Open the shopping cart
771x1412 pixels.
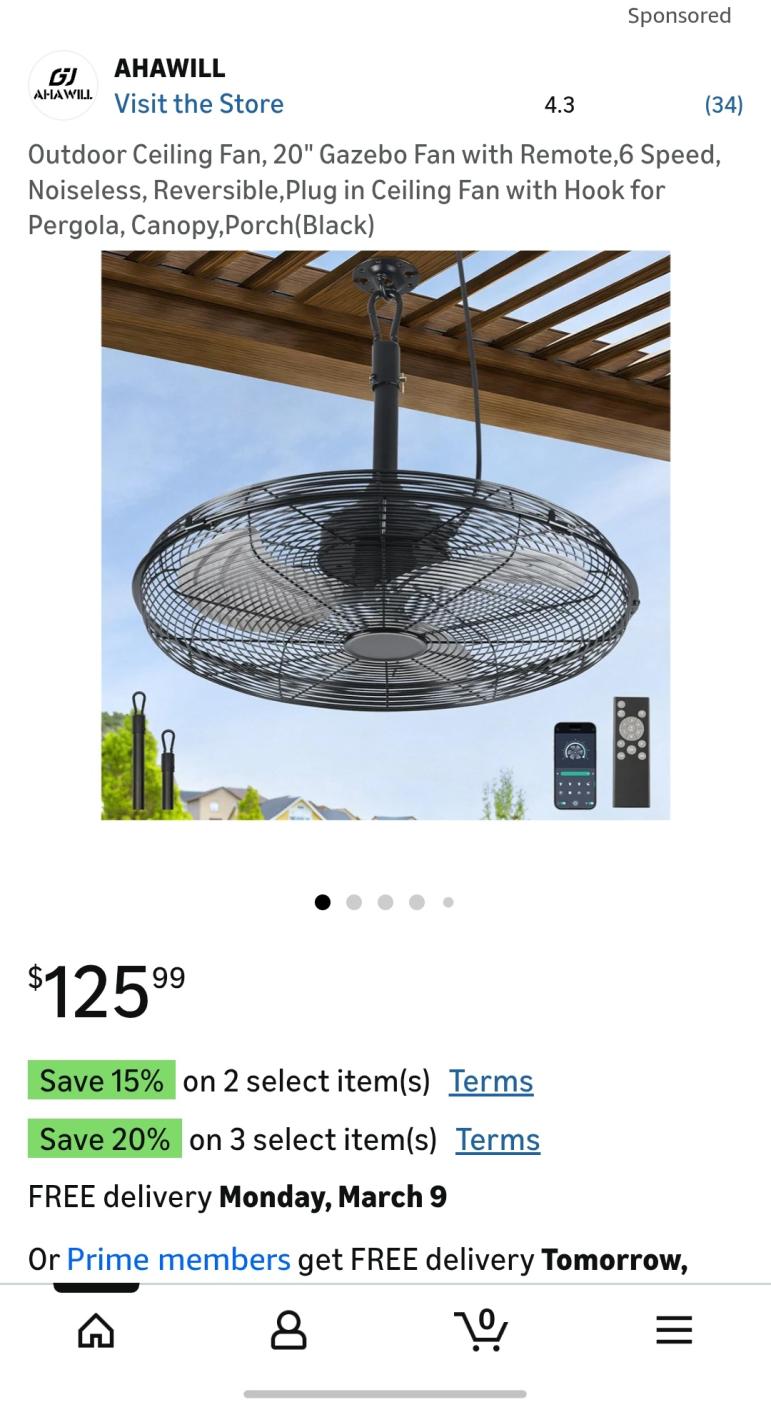tap(481, 1330)
